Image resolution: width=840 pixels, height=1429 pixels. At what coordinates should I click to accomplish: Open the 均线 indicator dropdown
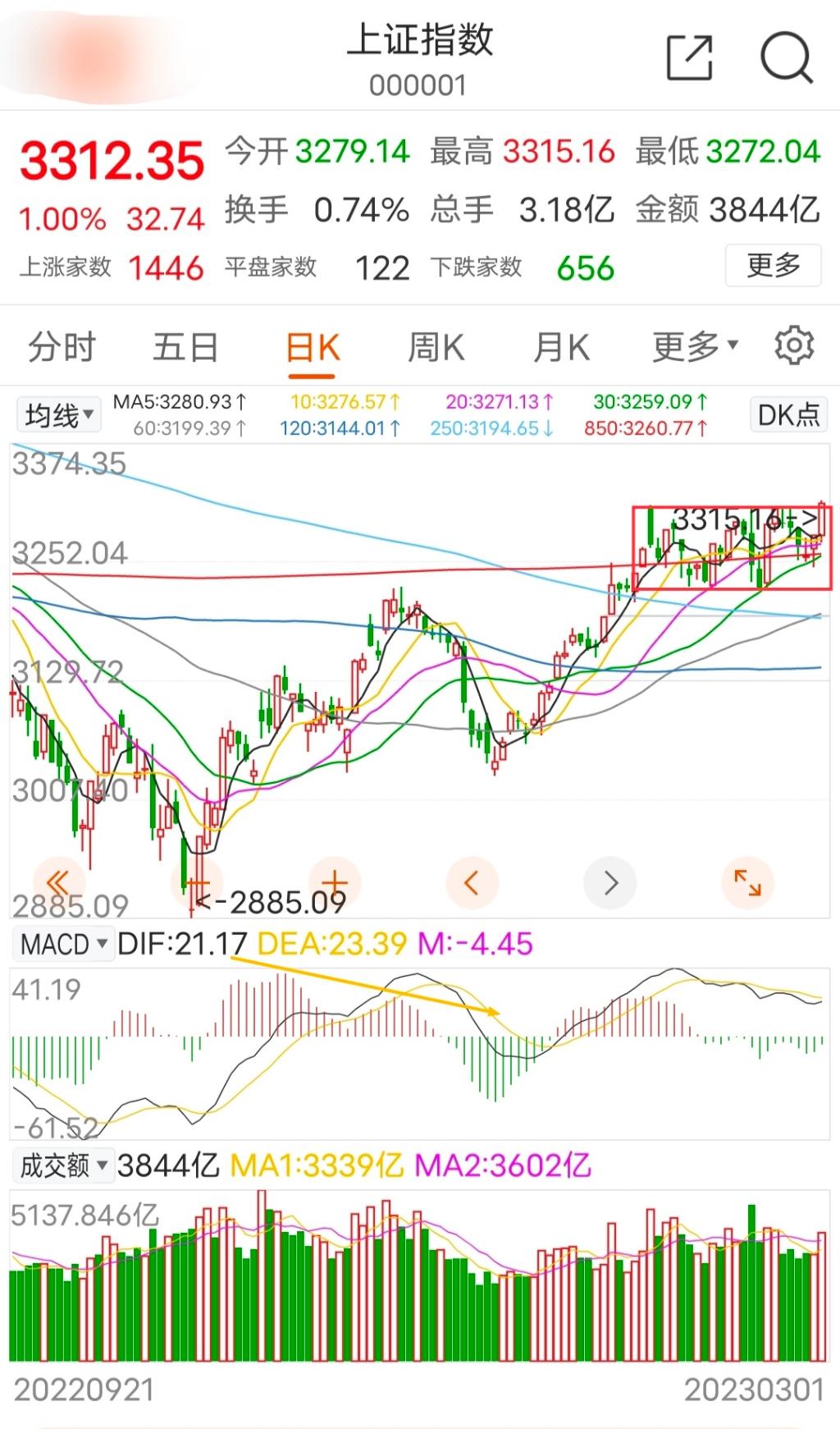click(58, 415)
